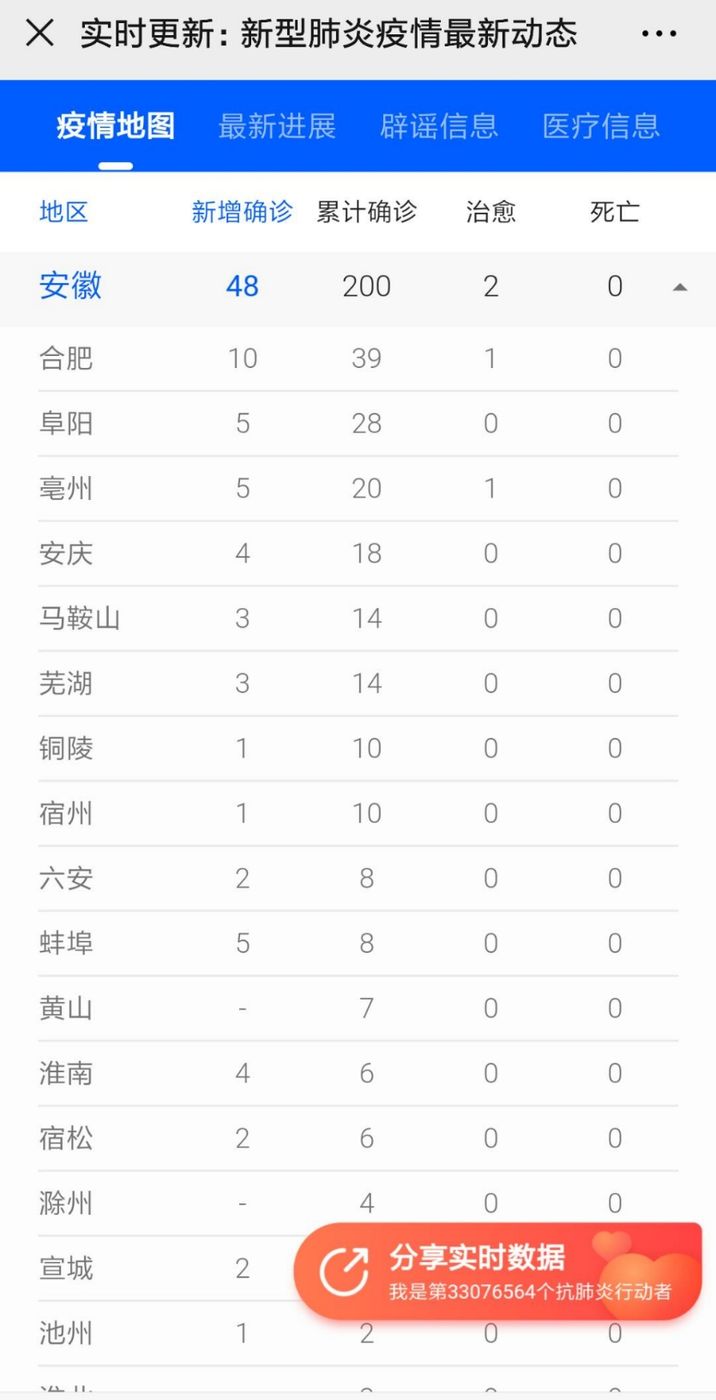Open the 医疗信息 tab

(601, 126)
